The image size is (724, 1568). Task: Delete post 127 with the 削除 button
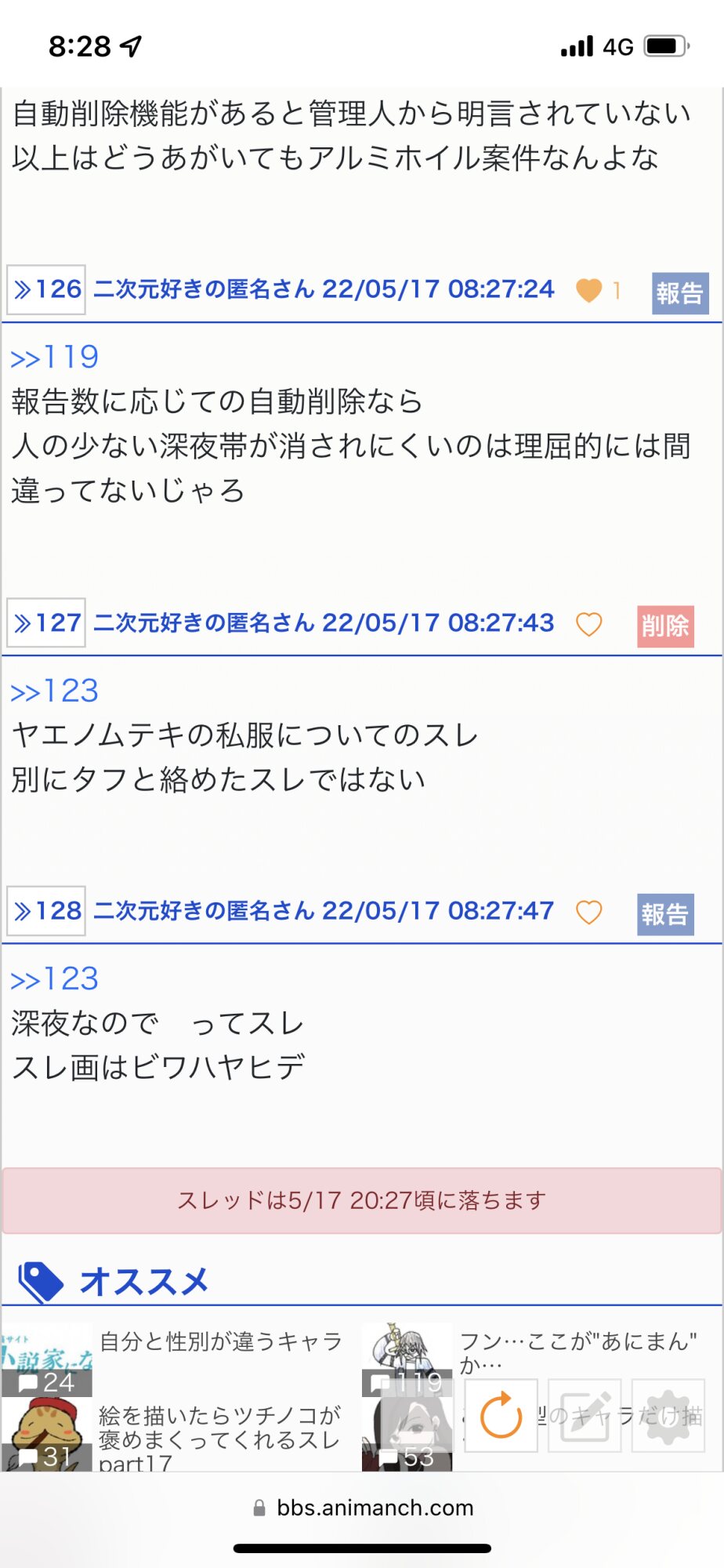point(665,626)
